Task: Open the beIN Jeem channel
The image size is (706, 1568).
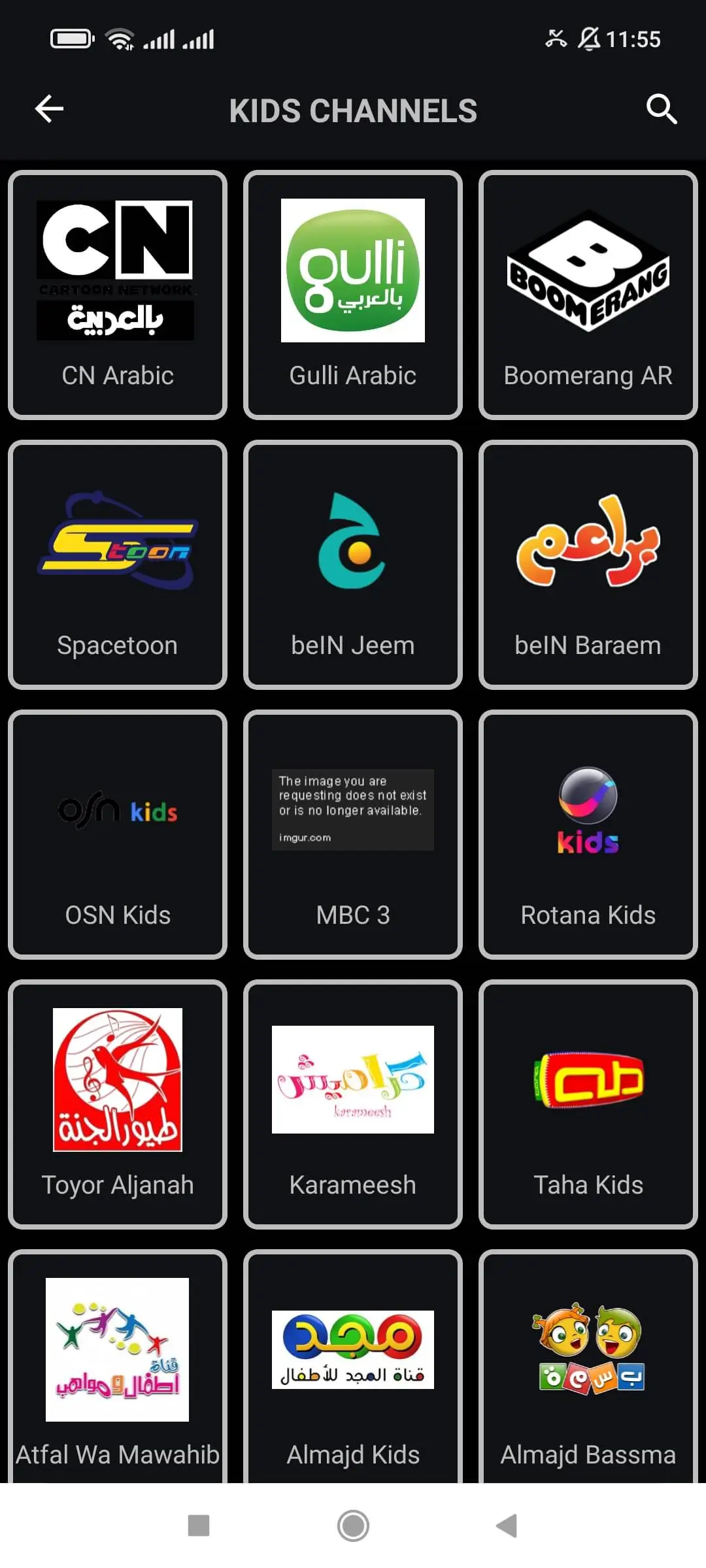Action: pos(353,565)
